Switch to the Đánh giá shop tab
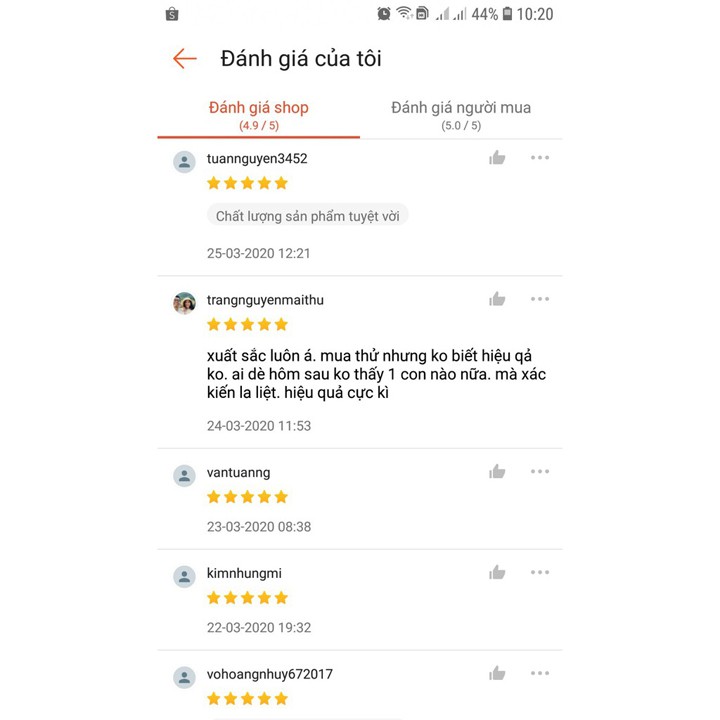 [258, 115]
